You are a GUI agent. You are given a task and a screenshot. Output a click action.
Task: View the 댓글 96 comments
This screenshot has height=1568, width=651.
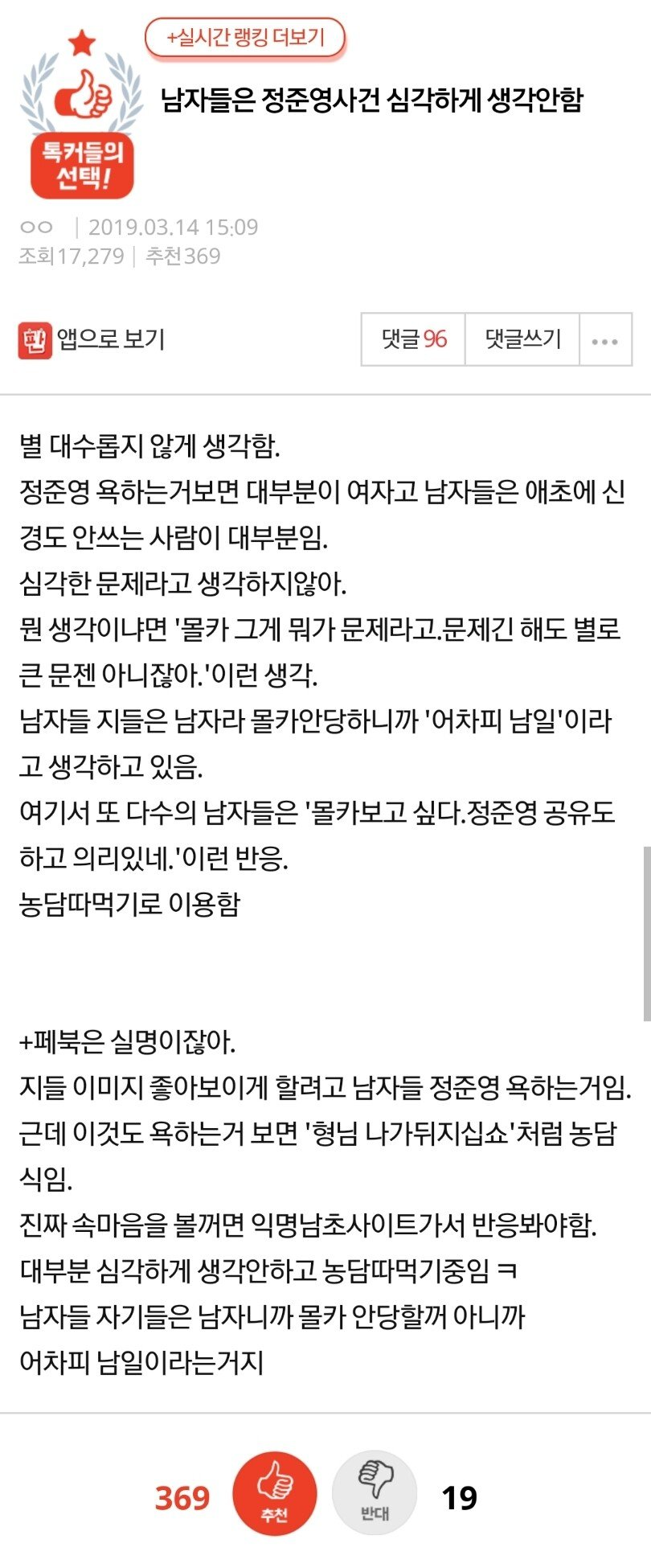413,339
